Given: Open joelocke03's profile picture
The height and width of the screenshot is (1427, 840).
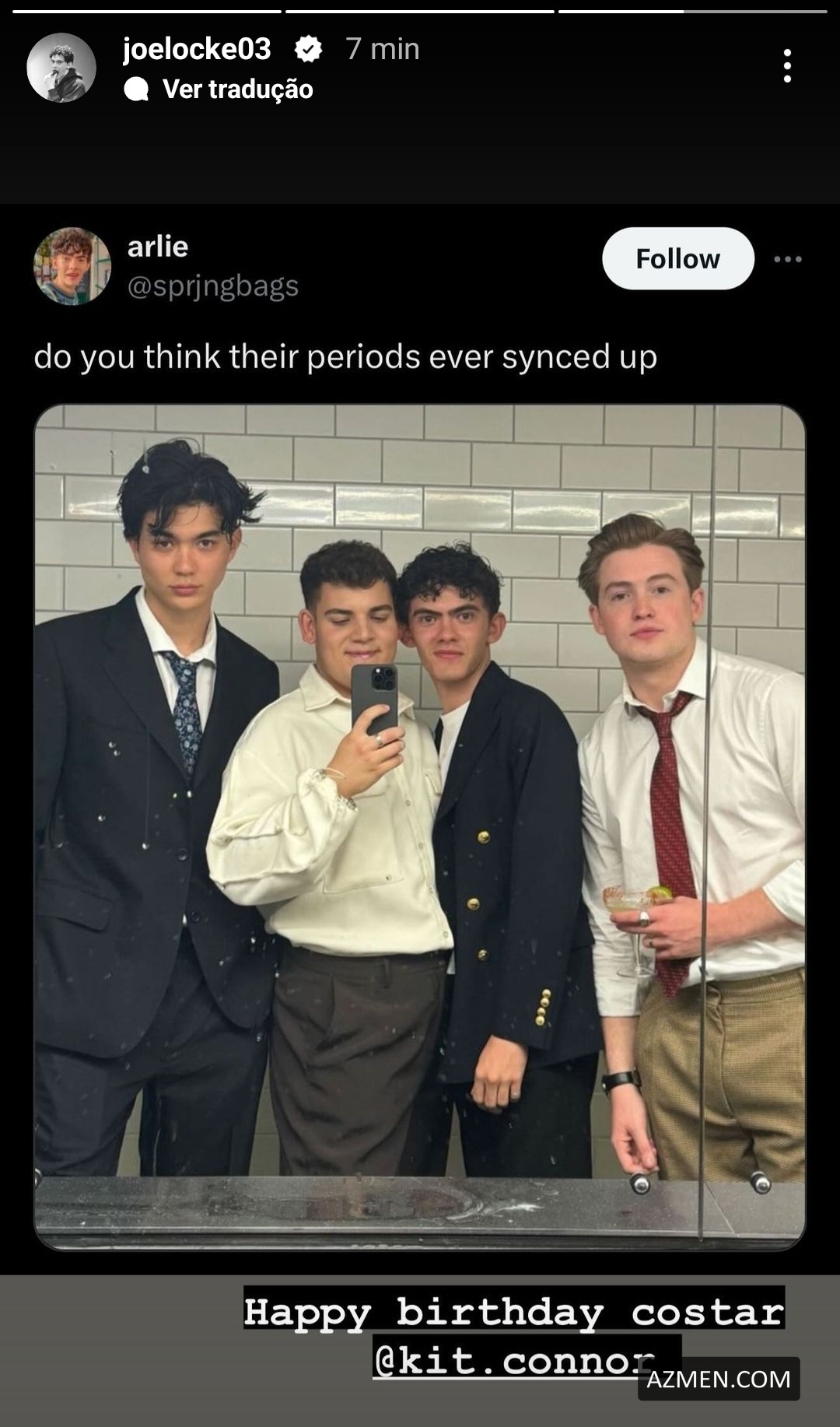Looking at the screenshot, I should (x=61, y=68).
